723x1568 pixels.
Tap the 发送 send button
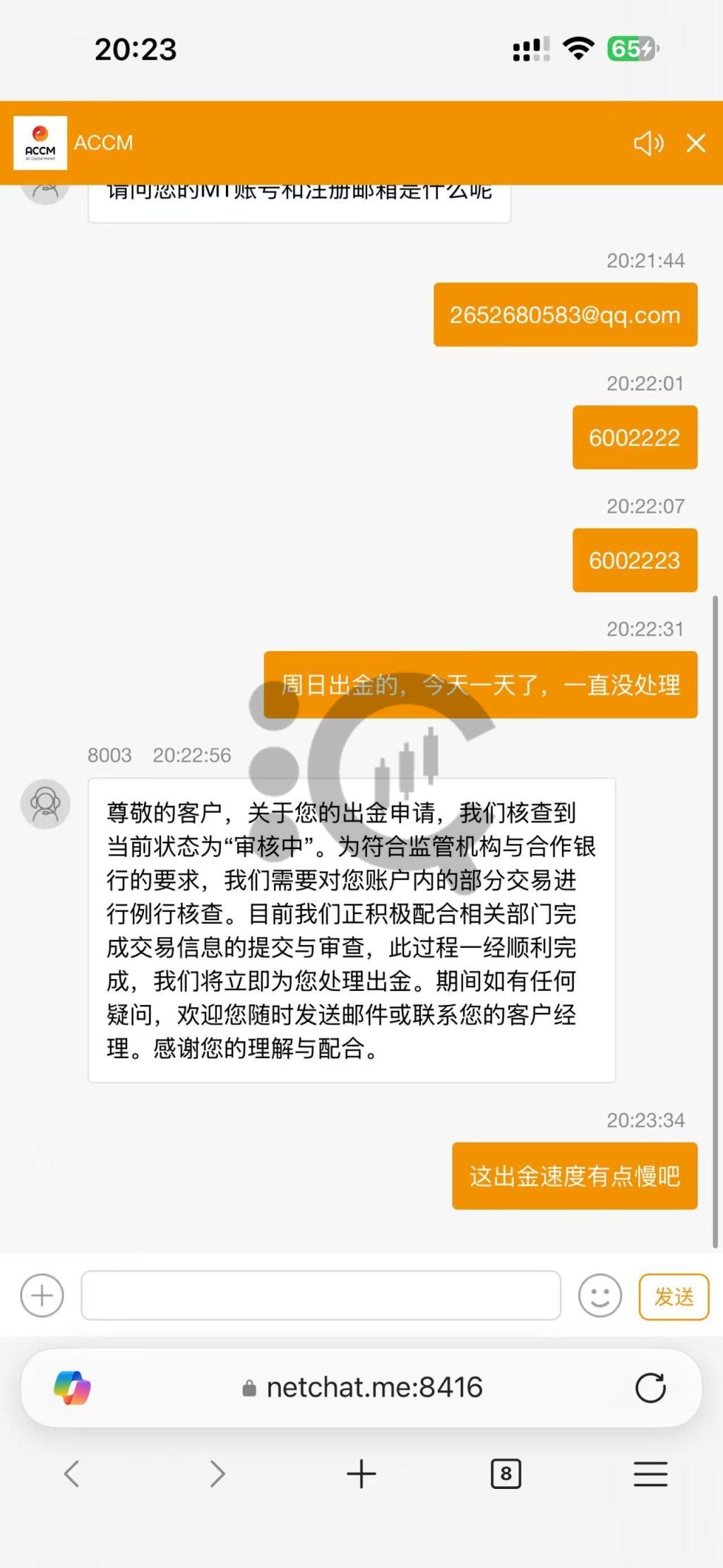pos(674,1296)
